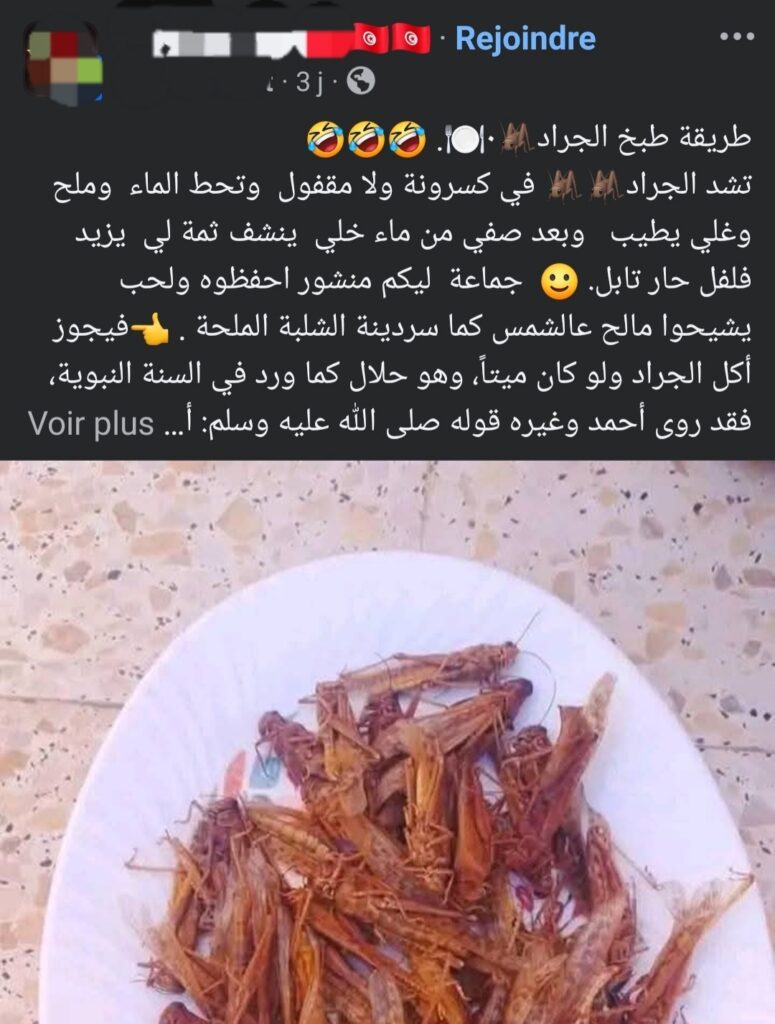
Task: Open the poster's profile picture
Action: [x=62, y=61]
